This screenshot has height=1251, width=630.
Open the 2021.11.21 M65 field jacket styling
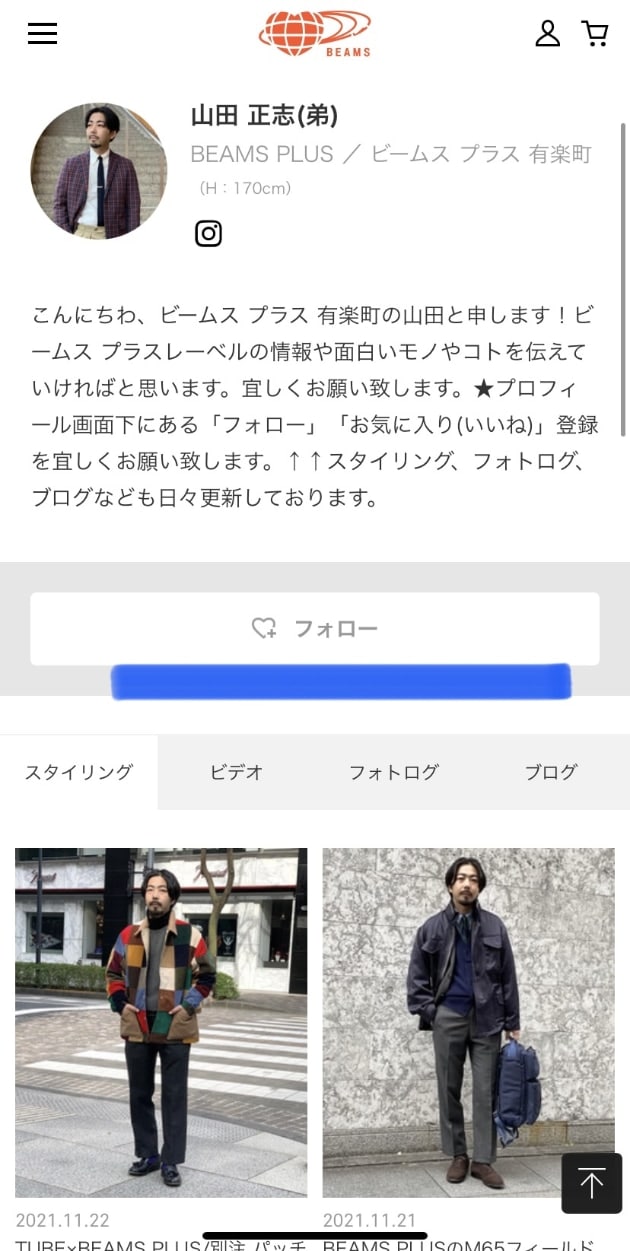(468, 1022)
